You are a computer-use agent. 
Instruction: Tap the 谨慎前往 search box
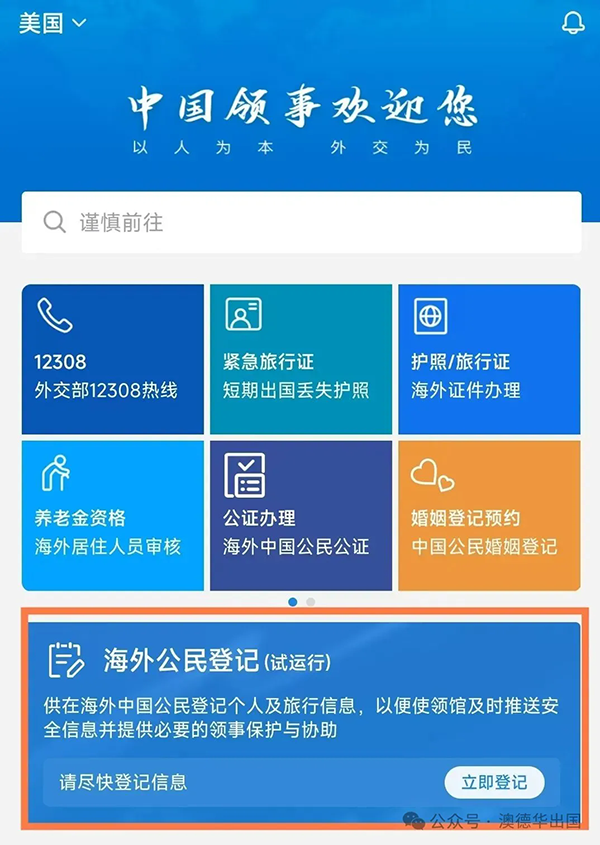pos(301,222)
